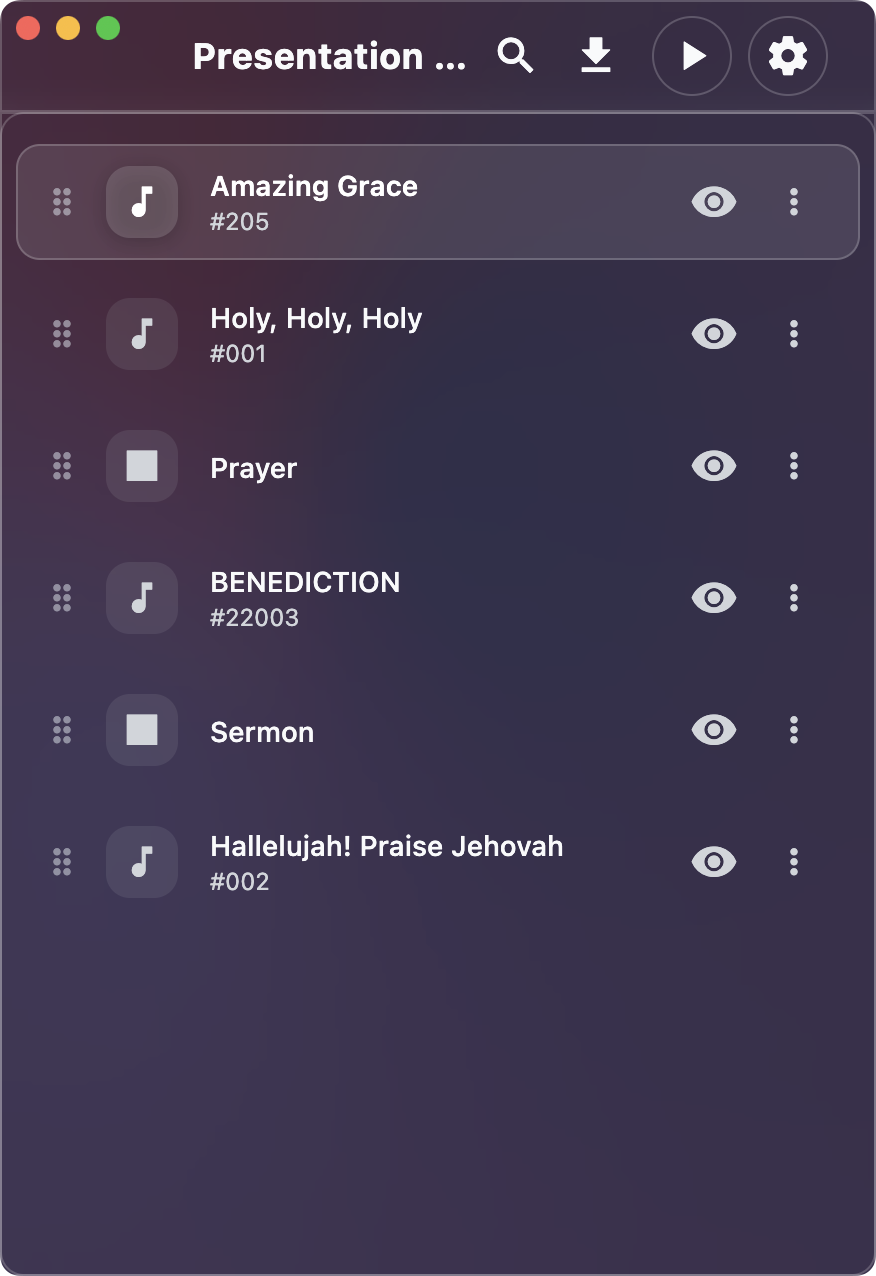Open the more options for Amazing Grace
876x1276 pixels.
click(x=794, y=202)
